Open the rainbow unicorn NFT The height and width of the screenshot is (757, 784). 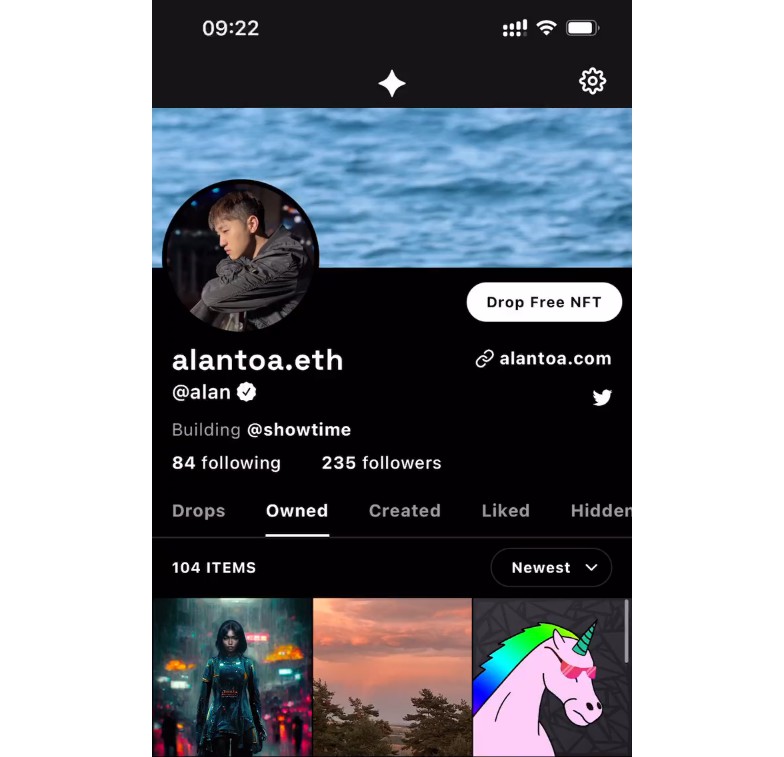pos(550,677)
